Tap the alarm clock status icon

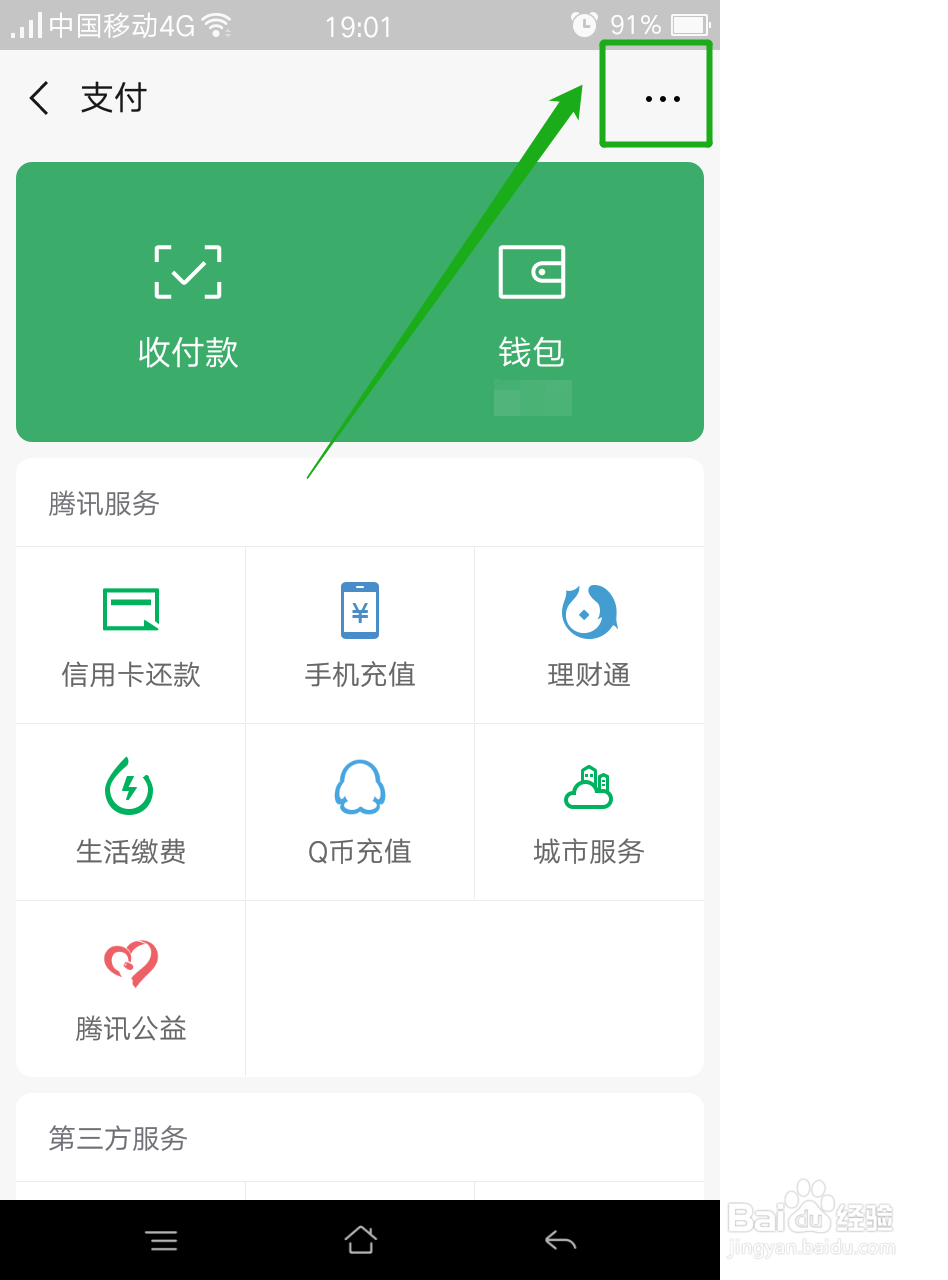(583, 25)
